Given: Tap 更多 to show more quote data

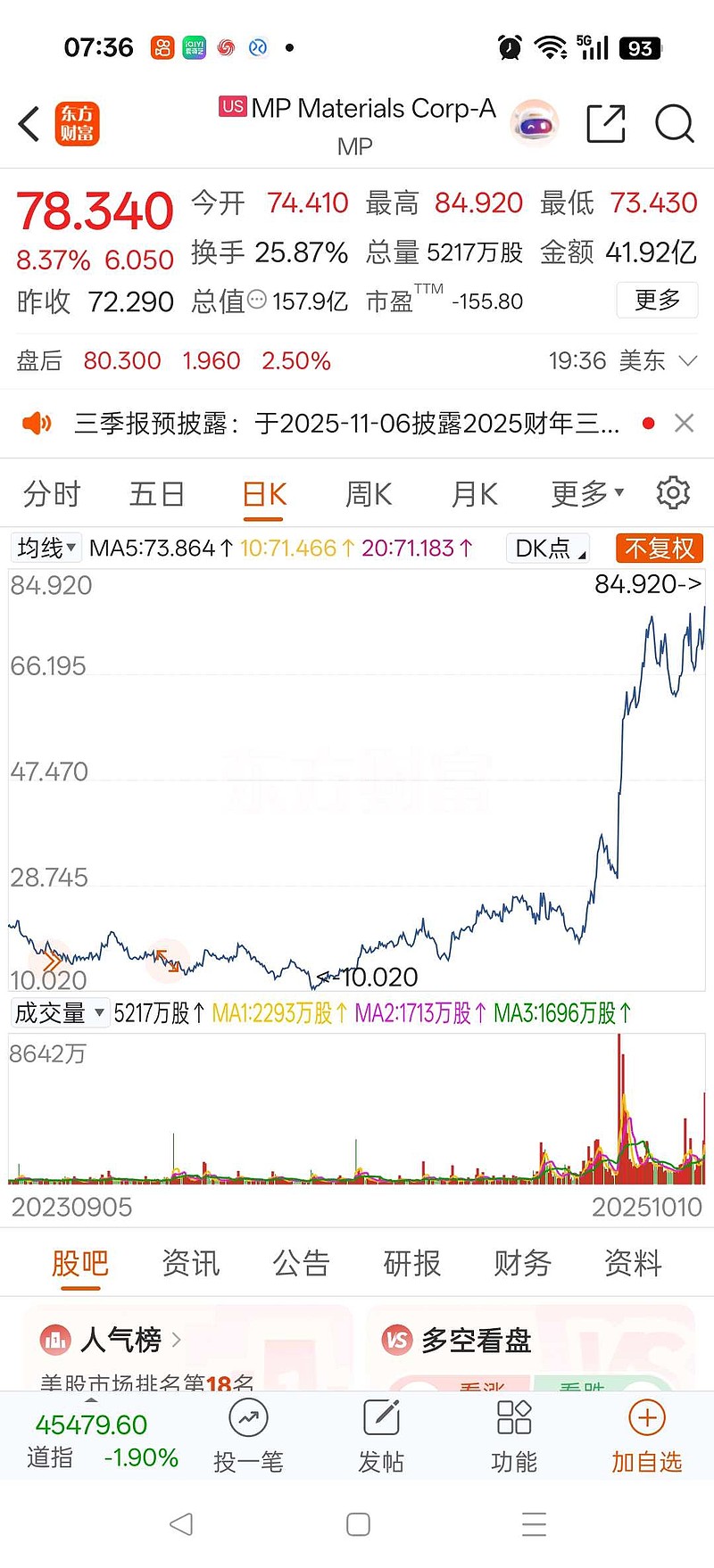Looking at the screenshot, I should pyautogui.click(x=657, y=300).
